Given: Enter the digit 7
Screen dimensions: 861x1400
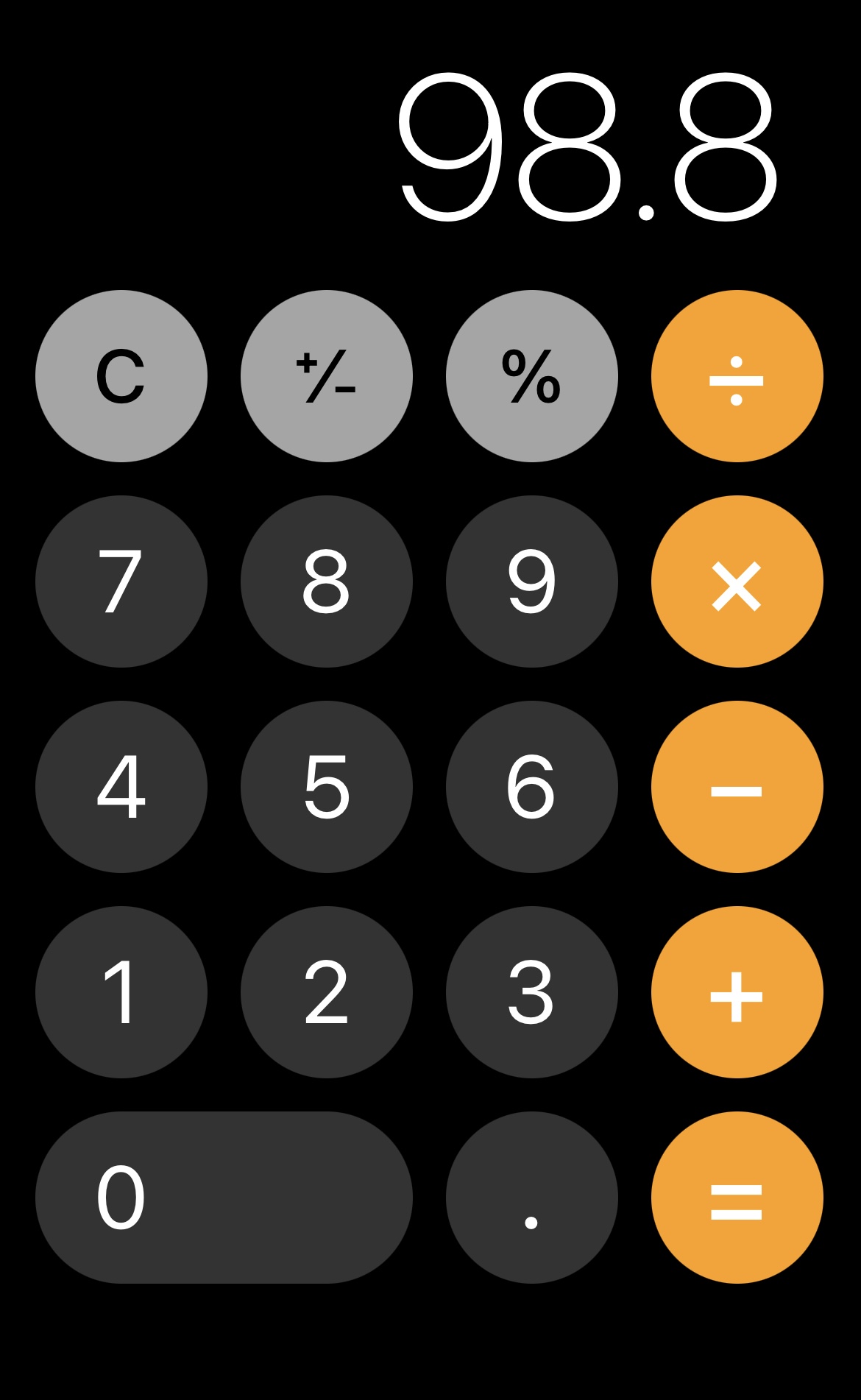Looking at the screenshot, I should (x=121, y=581).
